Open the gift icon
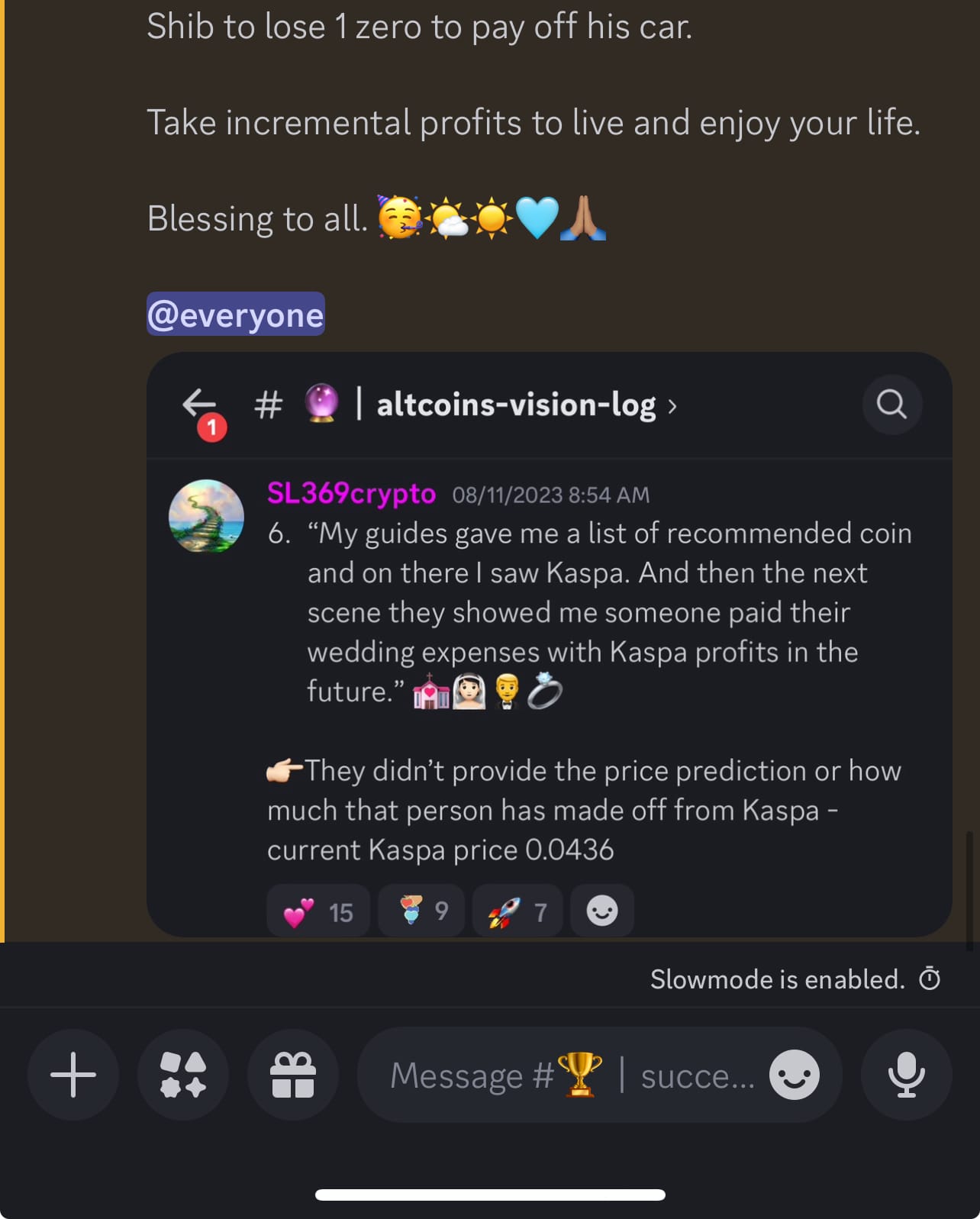 (x=293, y=1075)
